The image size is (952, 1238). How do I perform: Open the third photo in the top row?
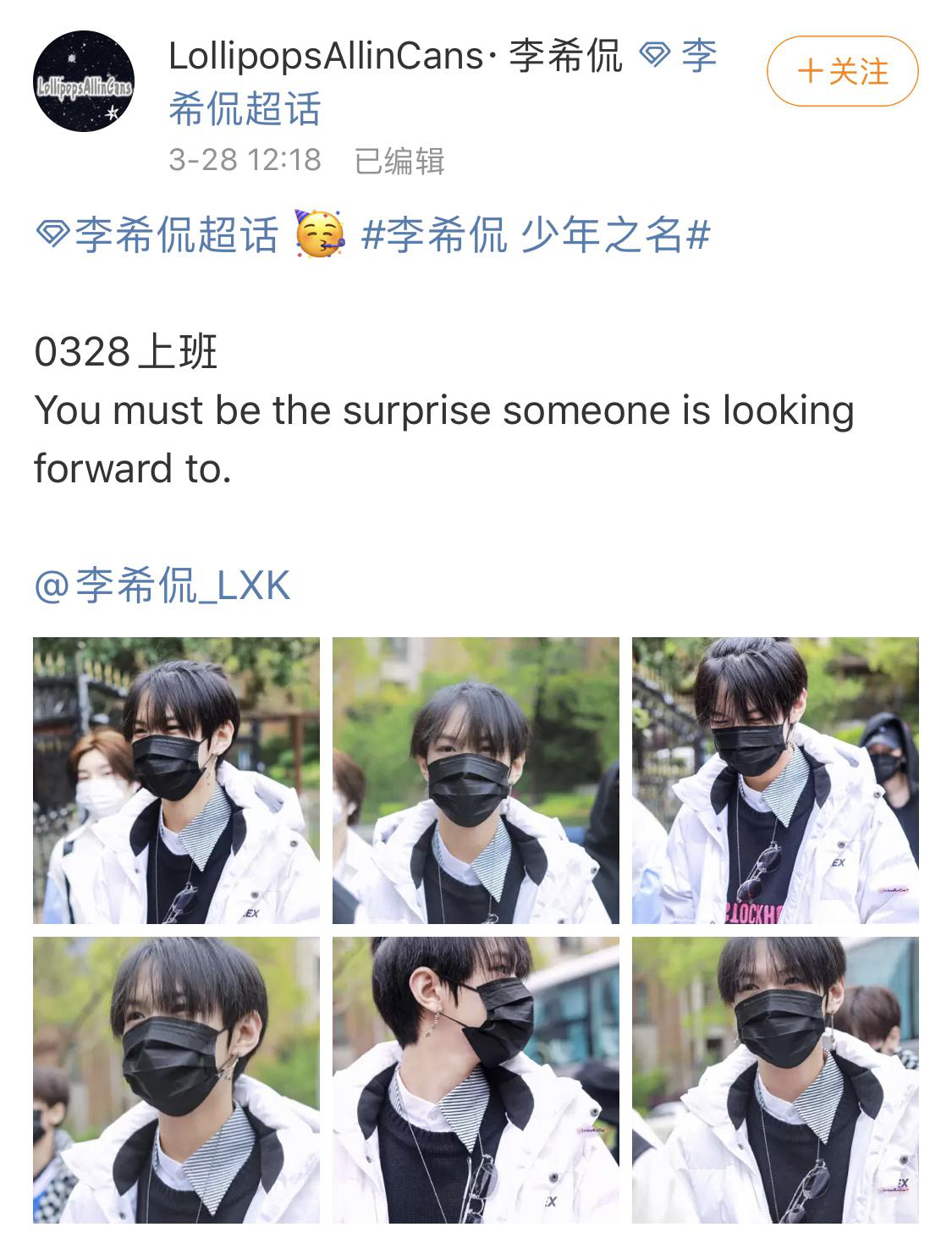point(775,780)
